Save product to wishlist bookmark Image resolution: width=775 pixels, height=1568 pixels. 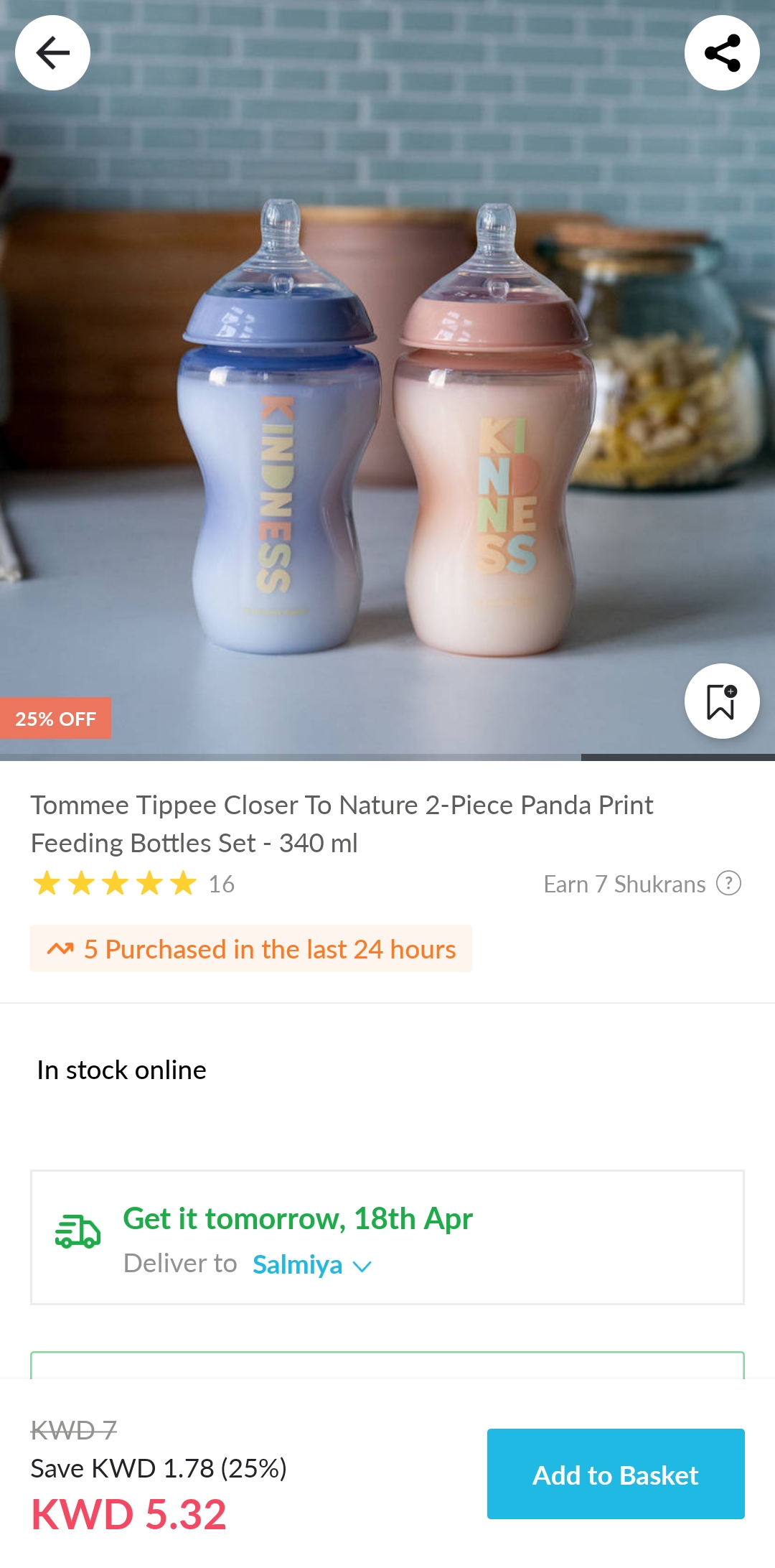click(722, 701)
